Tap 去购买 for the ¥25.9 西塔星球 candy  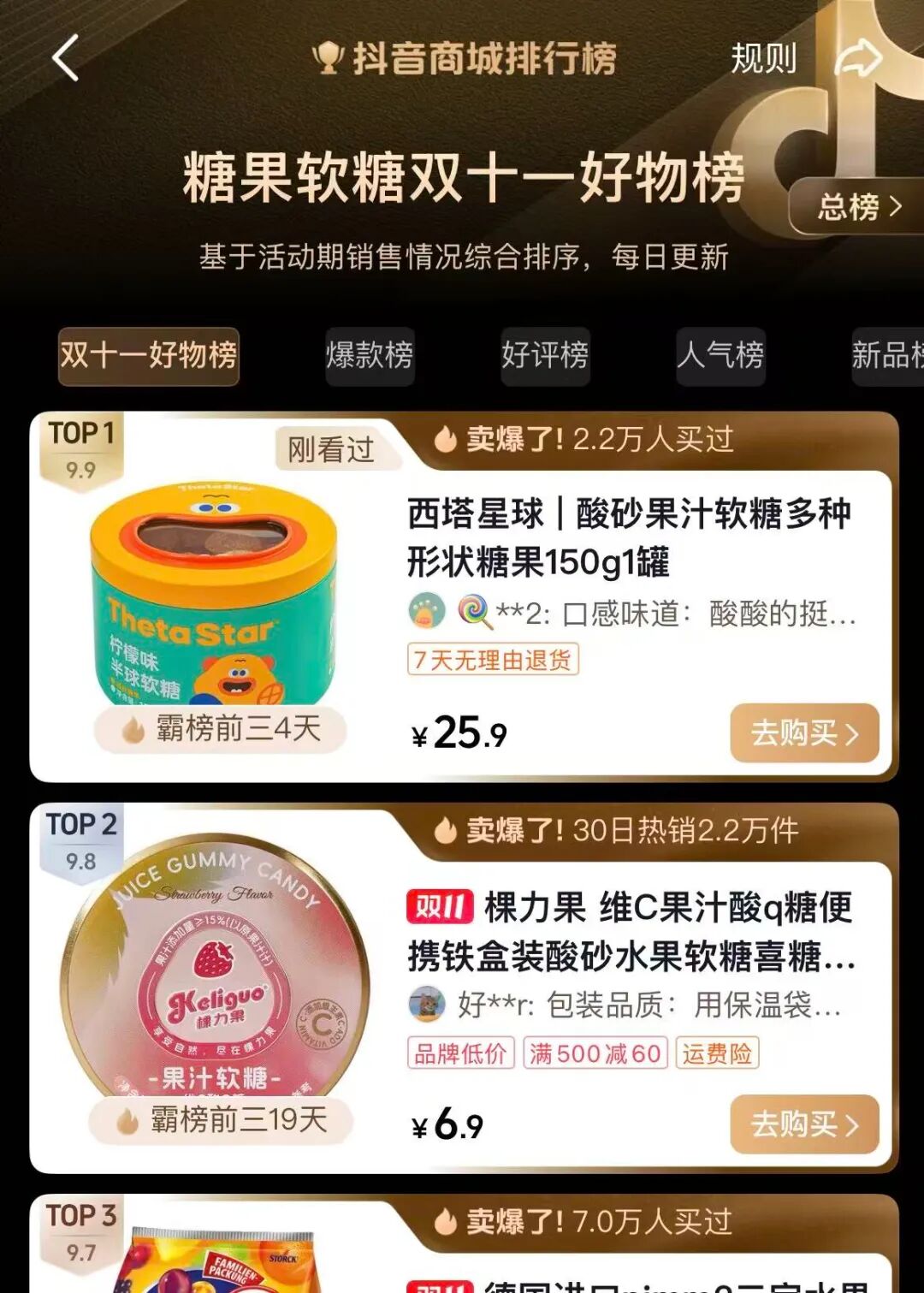804,733
